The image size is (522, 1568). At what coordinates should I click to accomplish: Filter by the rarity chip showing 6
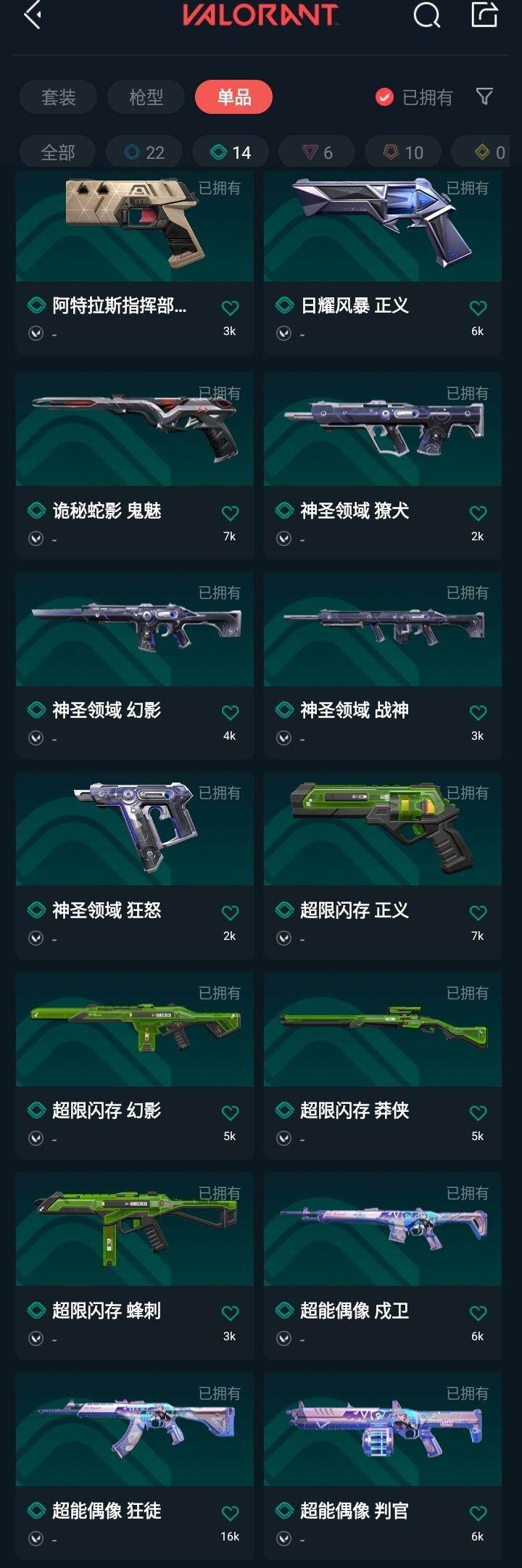pyautogui.click(x=317, y=152)
